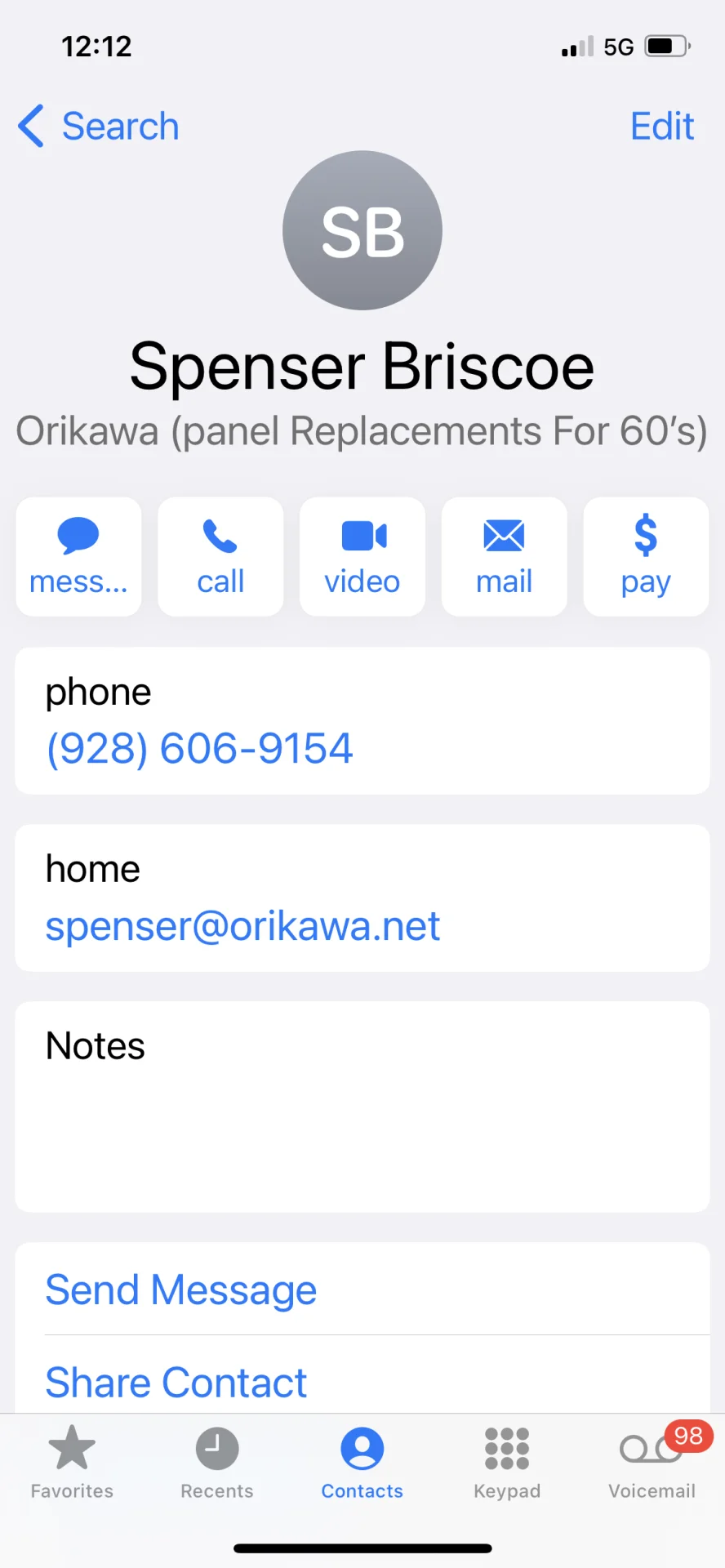Viewport: 725px width, 1568px height.
Task: Open the Contacts tab
Action: 362,1463
